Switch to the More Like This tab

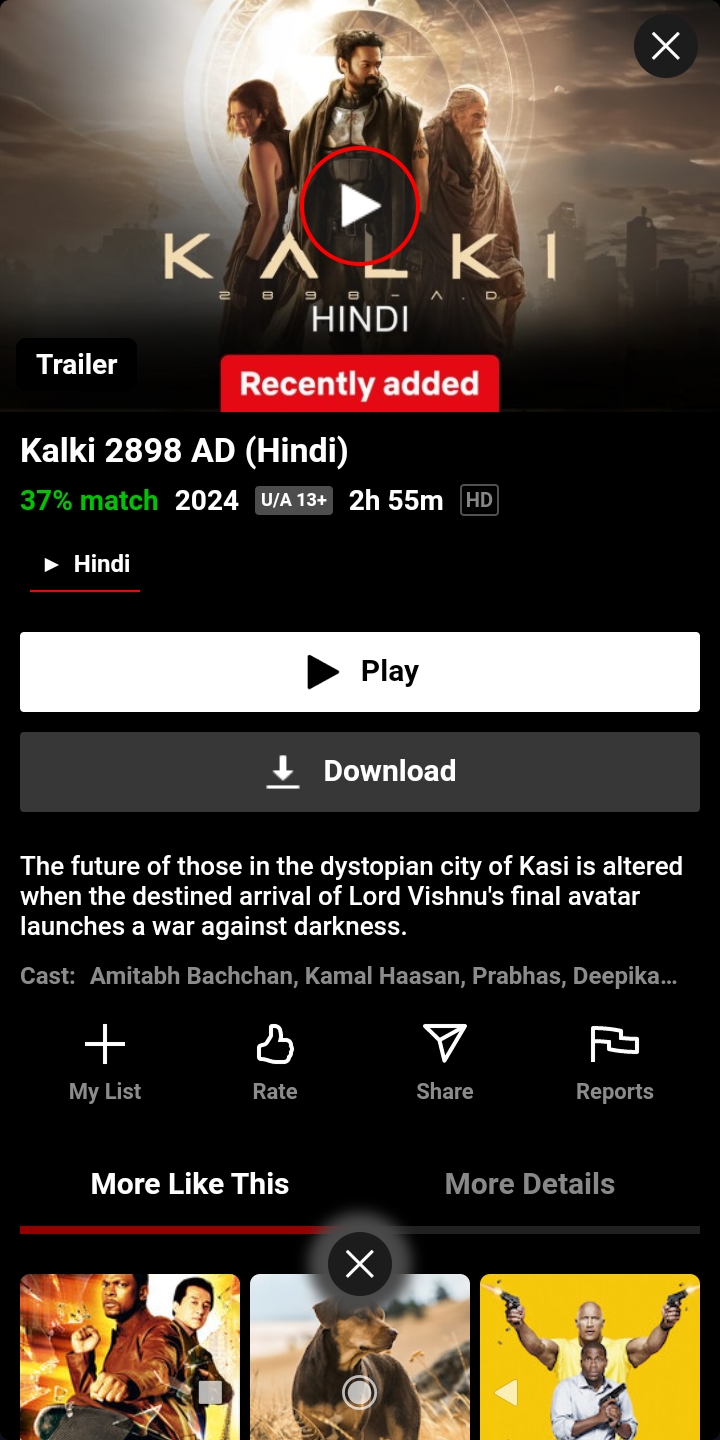[190, 1184]
